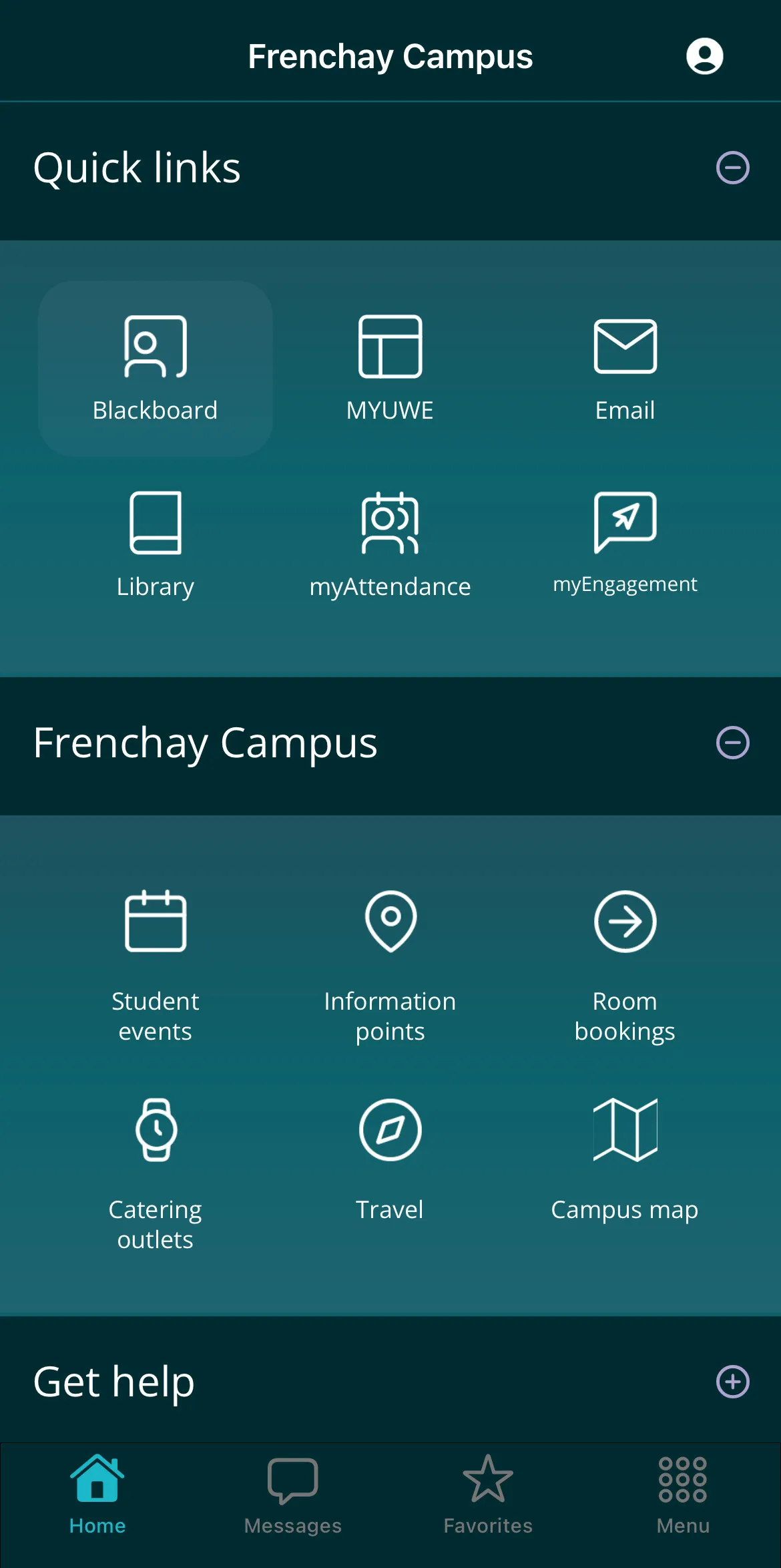Screen dimensions: 781x1568
Task: Open myEngagement
Action: point(625,542)
